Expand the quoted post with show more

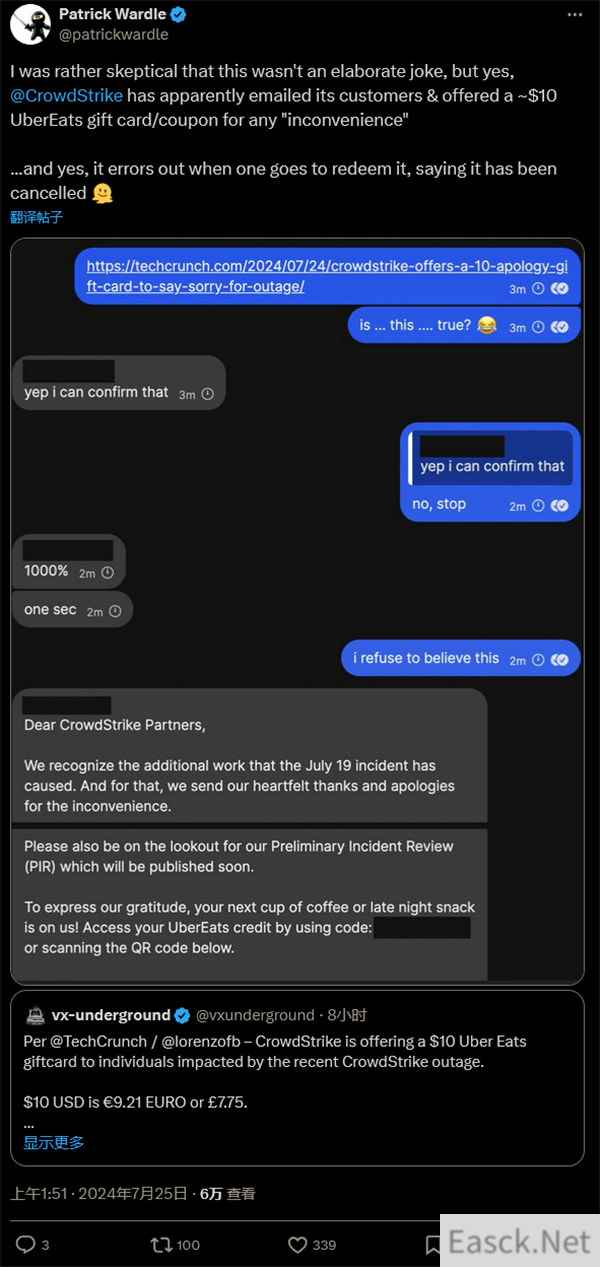click(54, 1142)
